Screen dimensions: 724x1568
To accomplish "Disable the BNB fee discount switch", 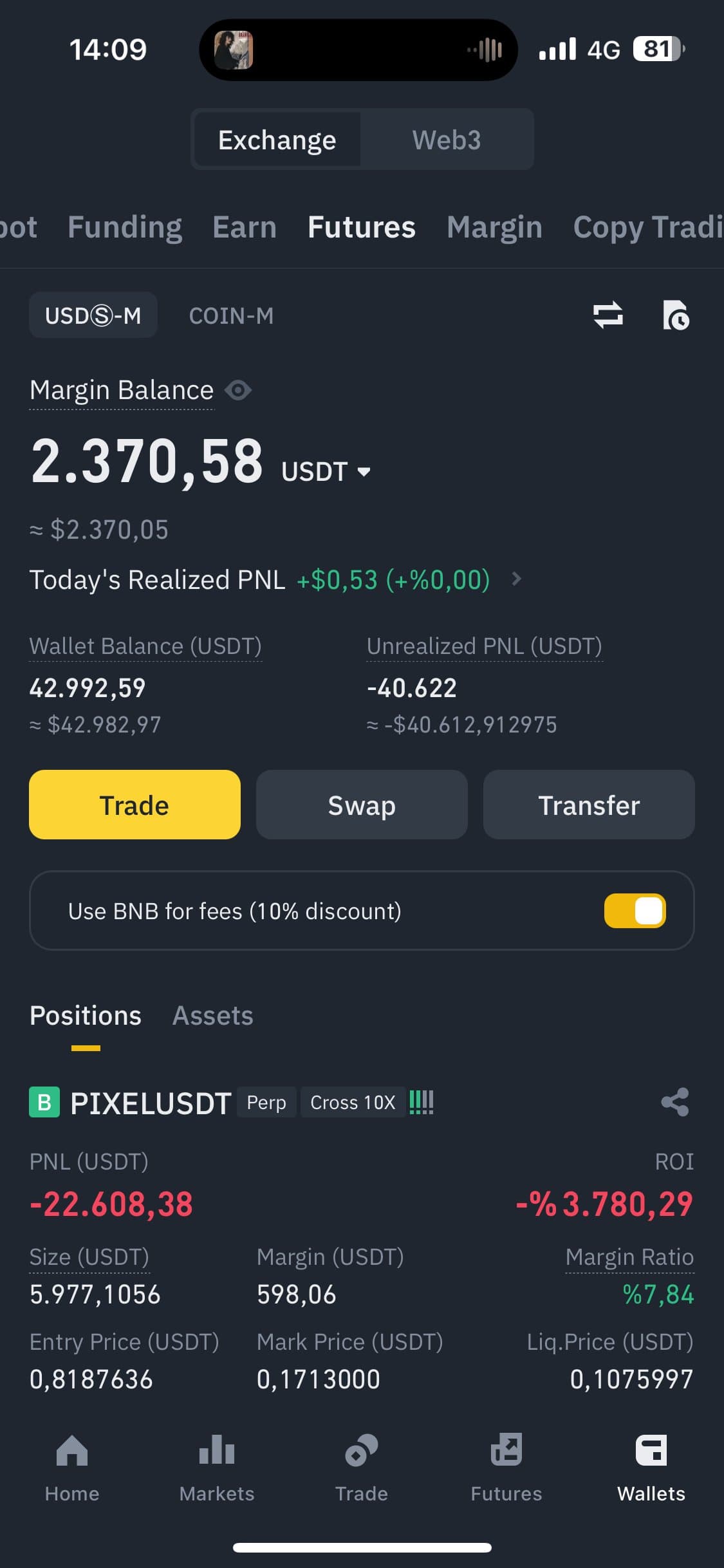I will [x=635, y=911].
